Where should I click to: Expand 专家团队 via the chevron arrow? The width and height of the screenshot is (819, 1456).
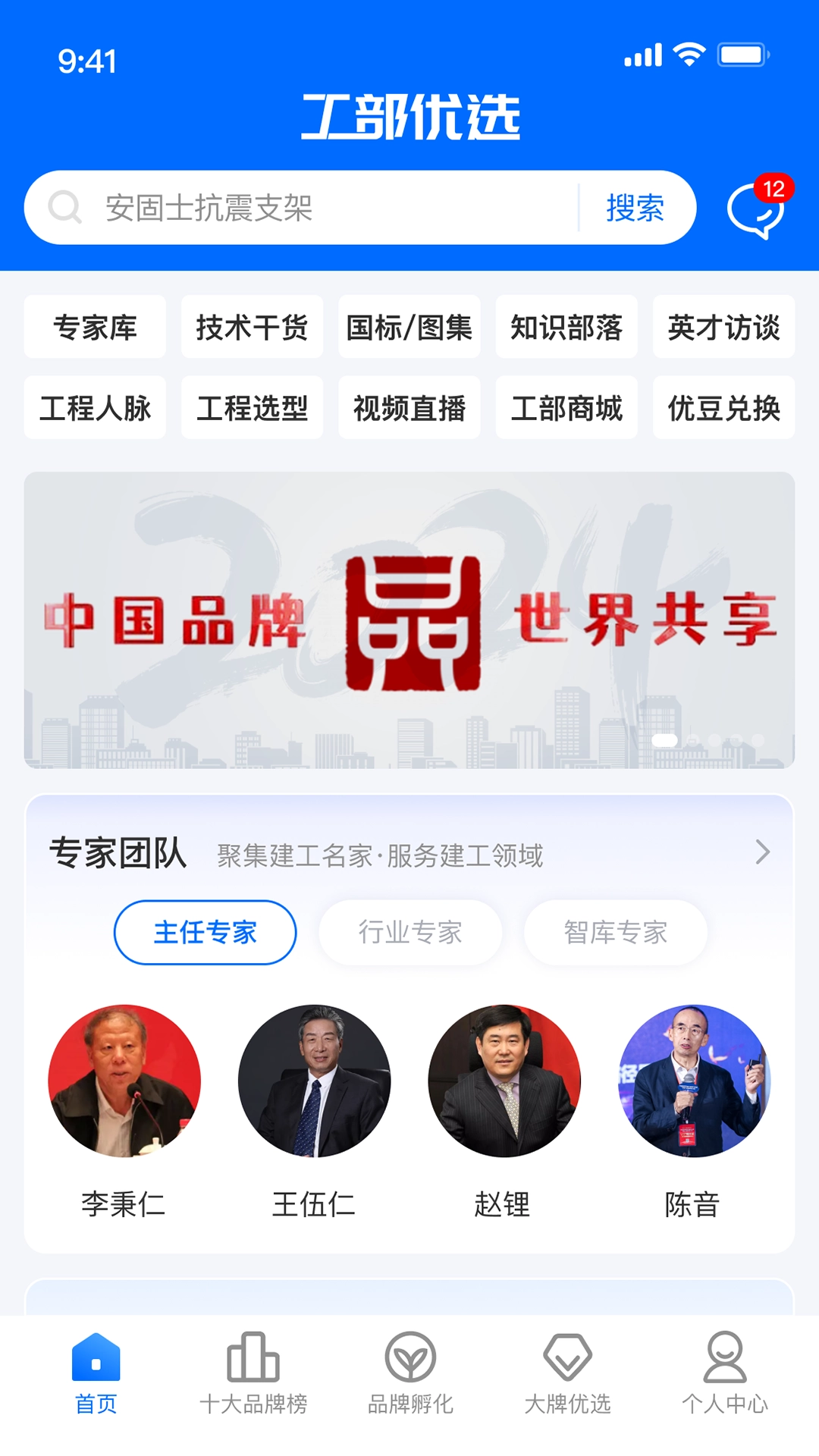763,852
